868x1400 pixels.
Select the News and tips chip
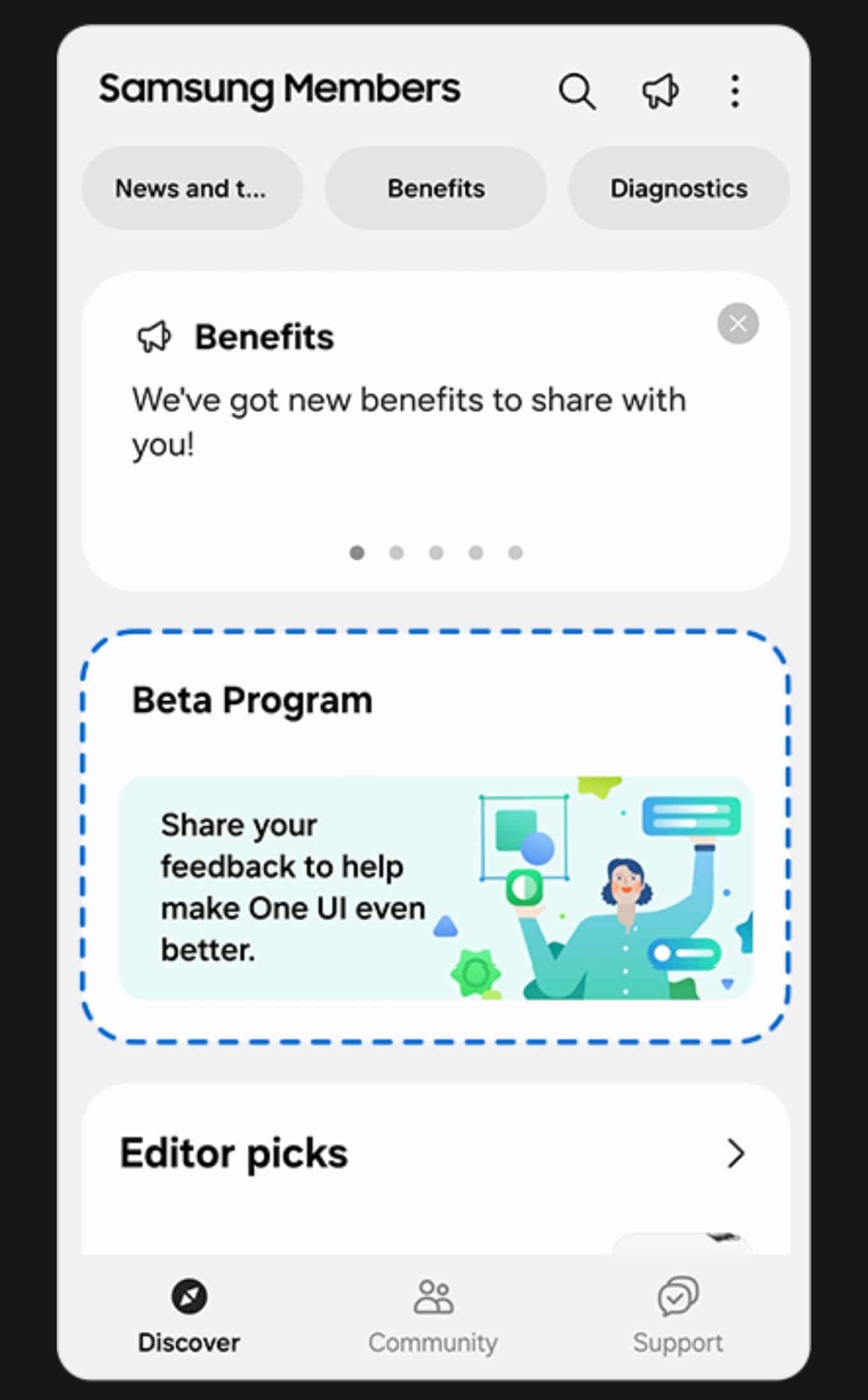click(192, 189)
